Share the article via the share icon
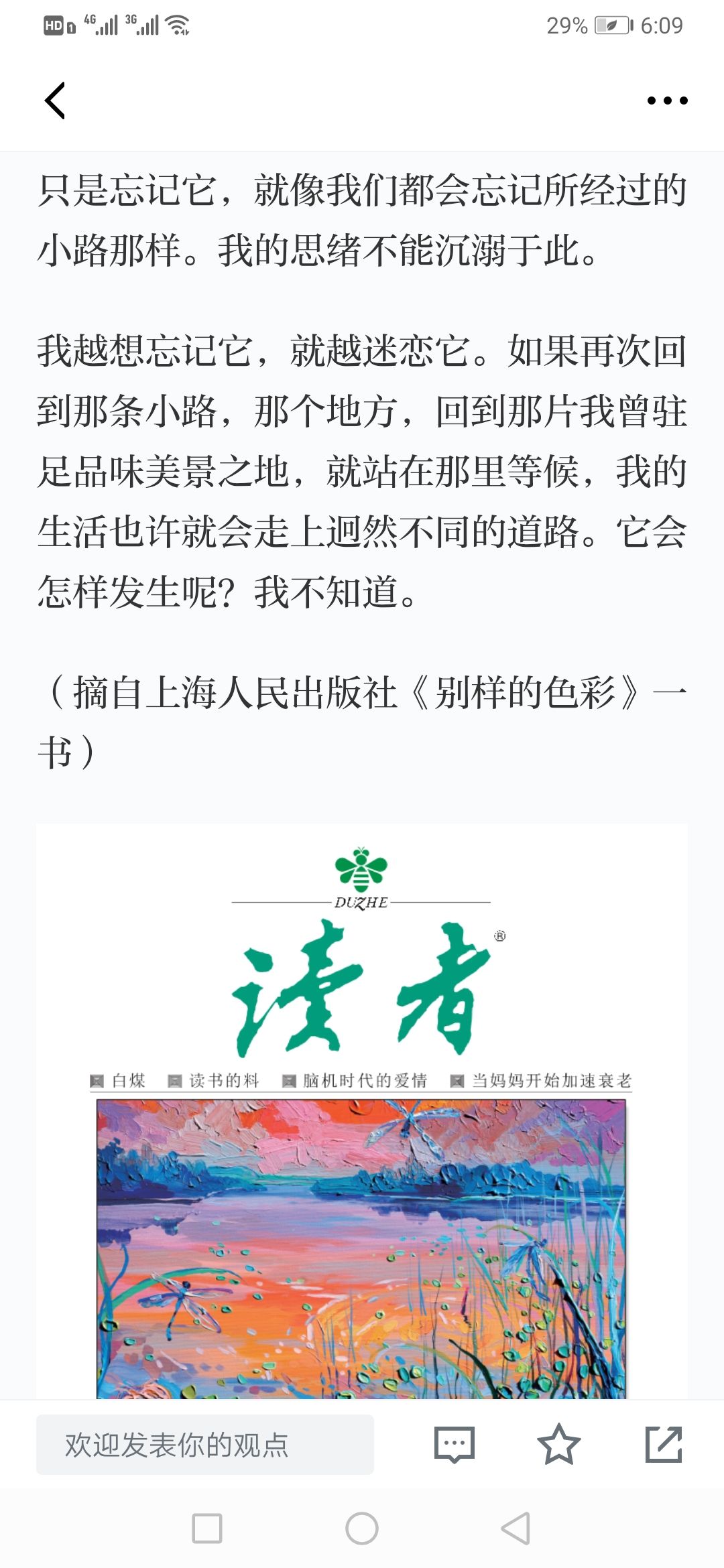The height and width of the screenshot is (1568, 724). click(664, 1444)
